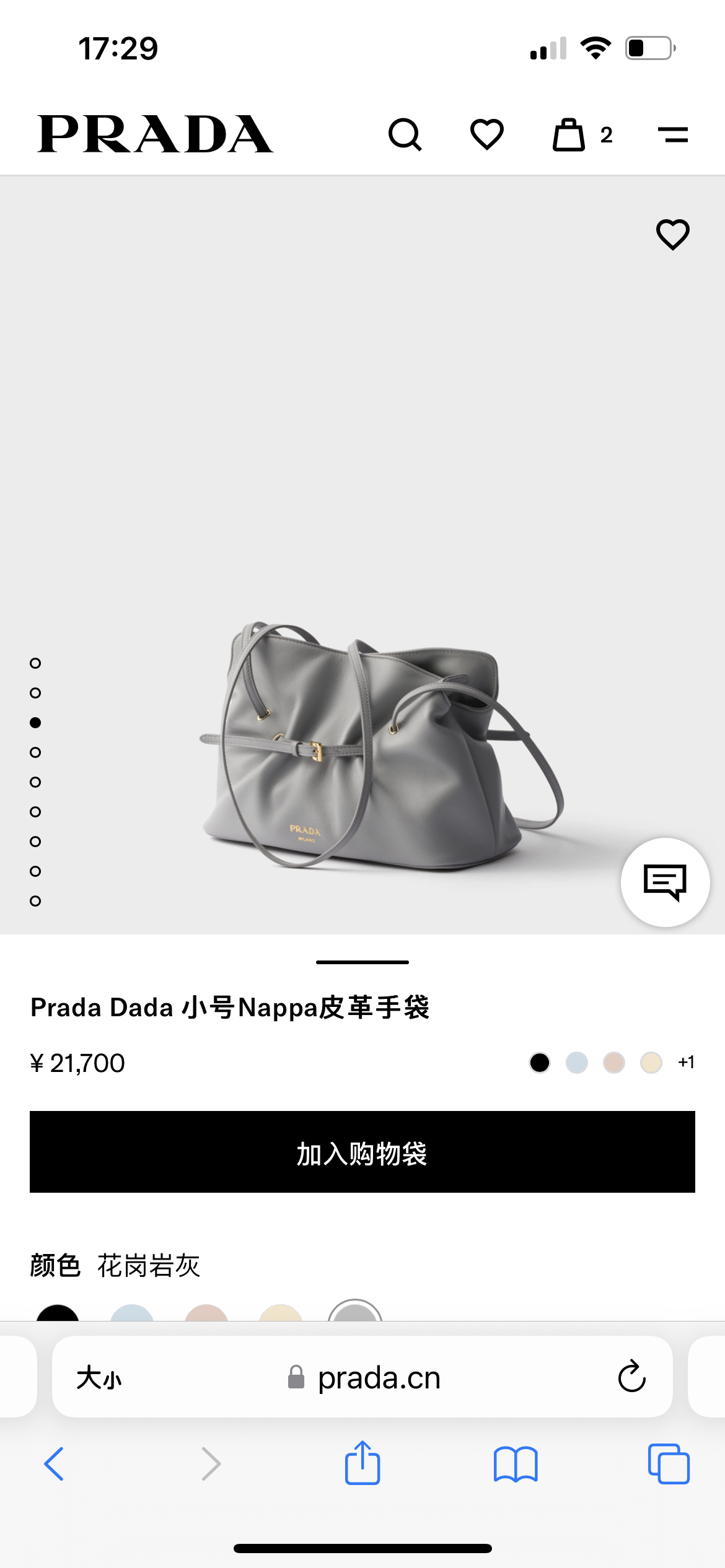
Task: Add this handbag to wishlist via image heart
Action: 672,235
